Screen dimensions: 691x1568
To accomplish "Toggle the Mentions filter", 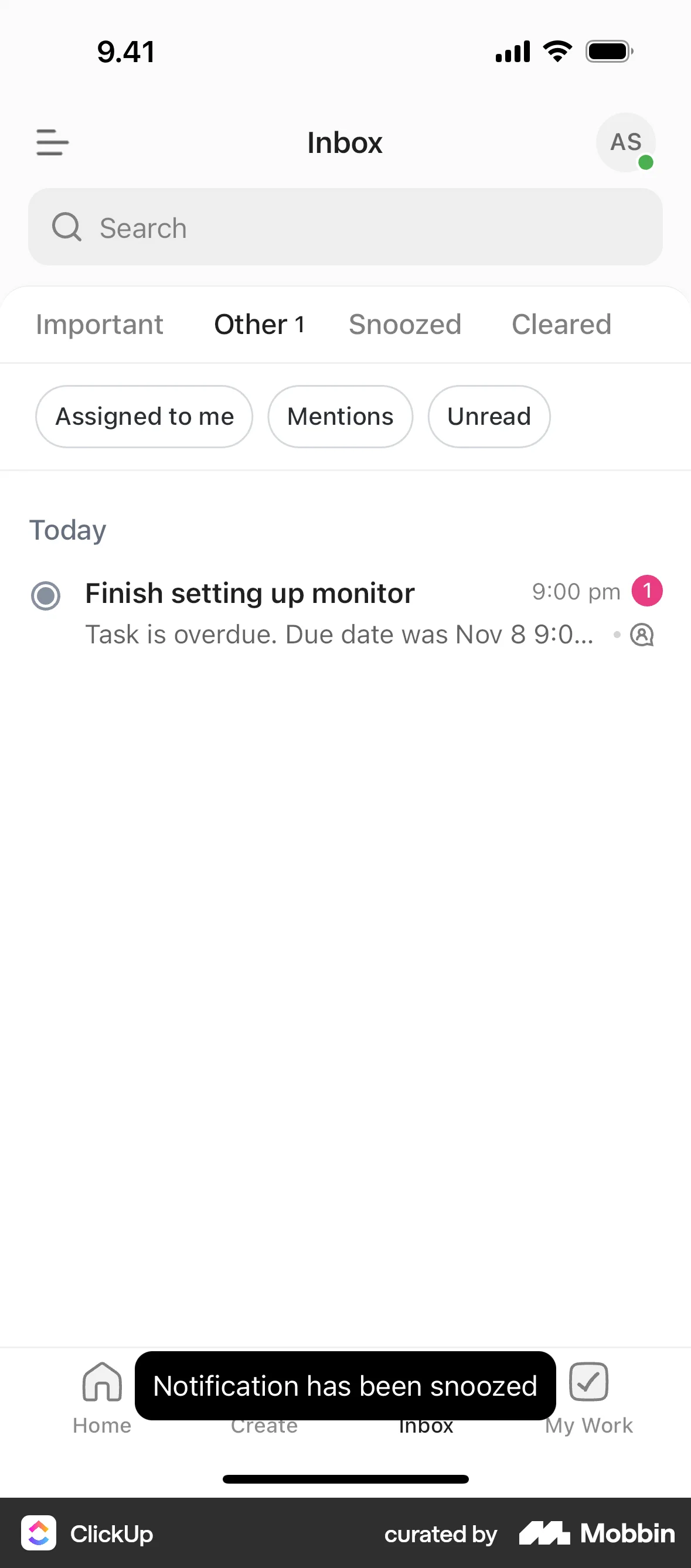I will 340,417.
